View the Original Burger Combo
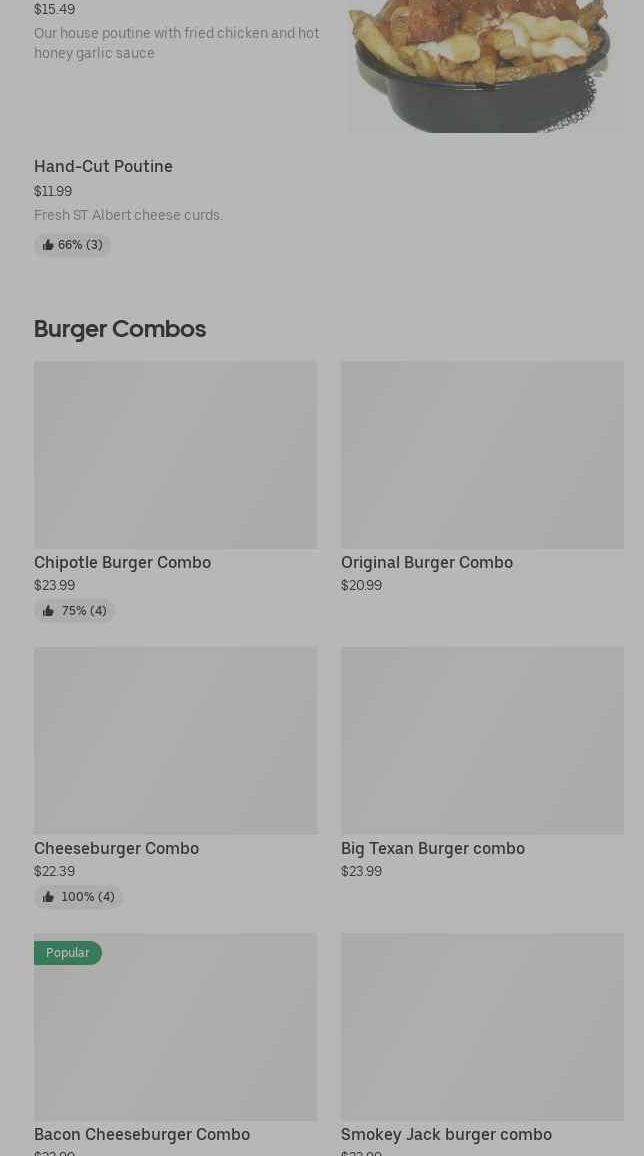Viewport: 644px width, 1156px height. point(482,455)
